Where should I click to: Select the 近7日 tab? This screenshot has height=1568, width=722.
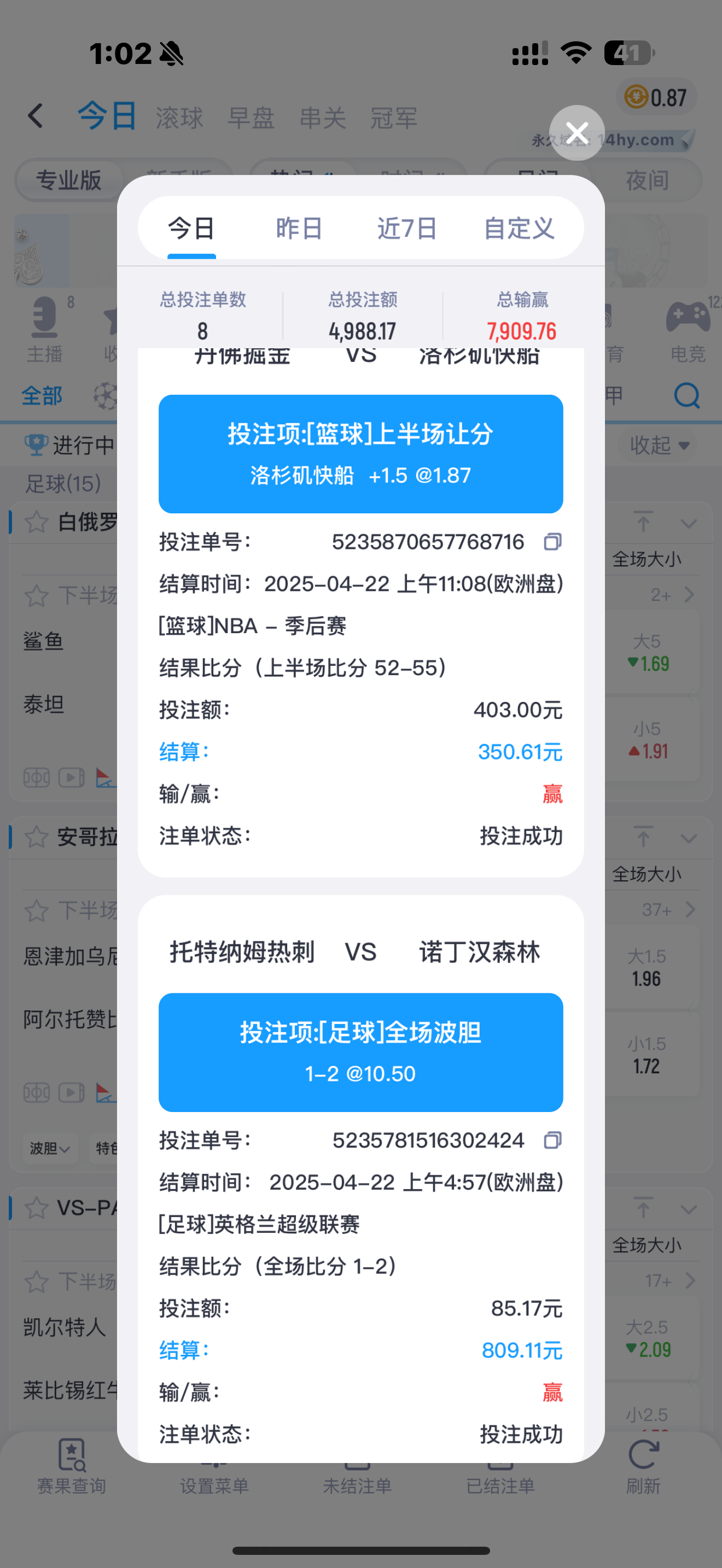click(406, 229)
